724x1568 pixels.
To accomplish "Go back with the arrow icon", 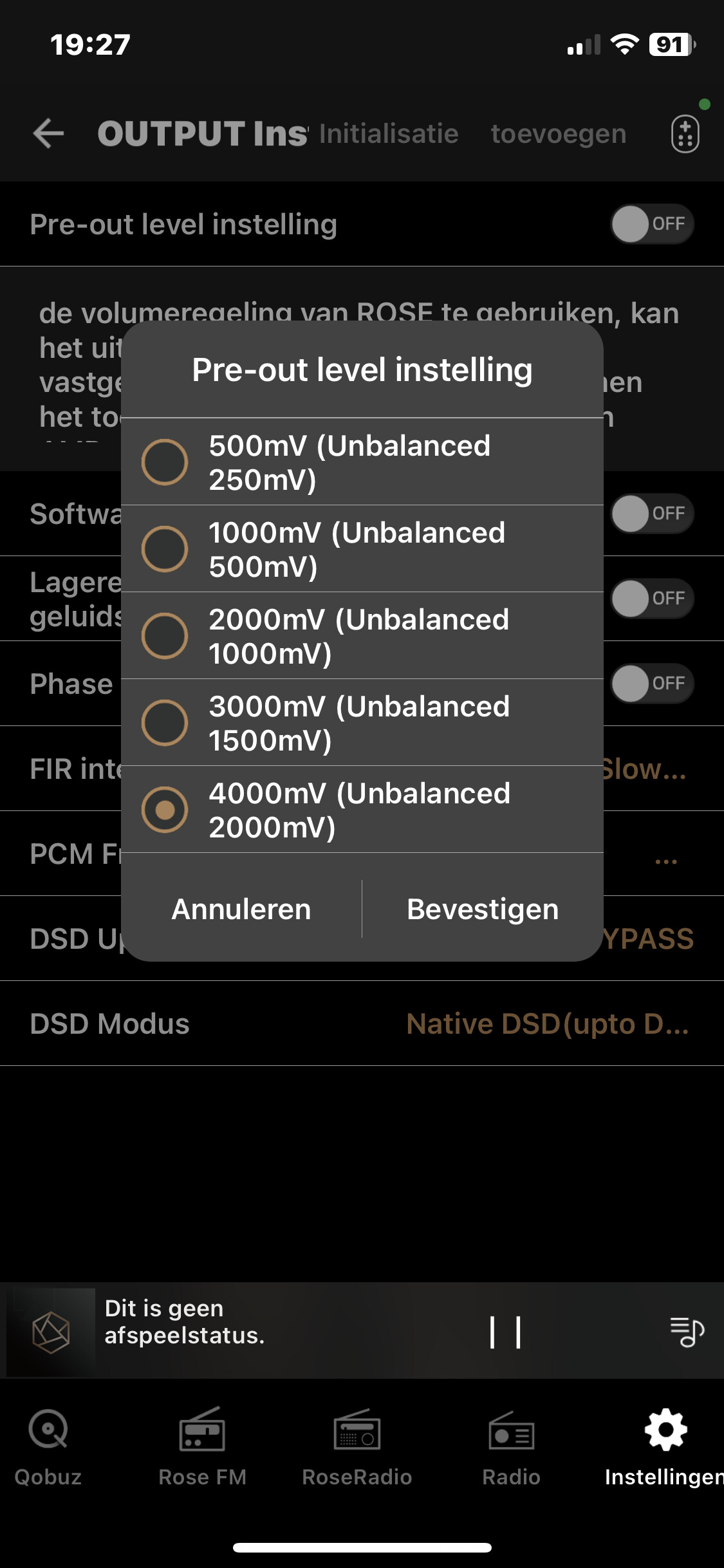I will click(x=49, y=134).
